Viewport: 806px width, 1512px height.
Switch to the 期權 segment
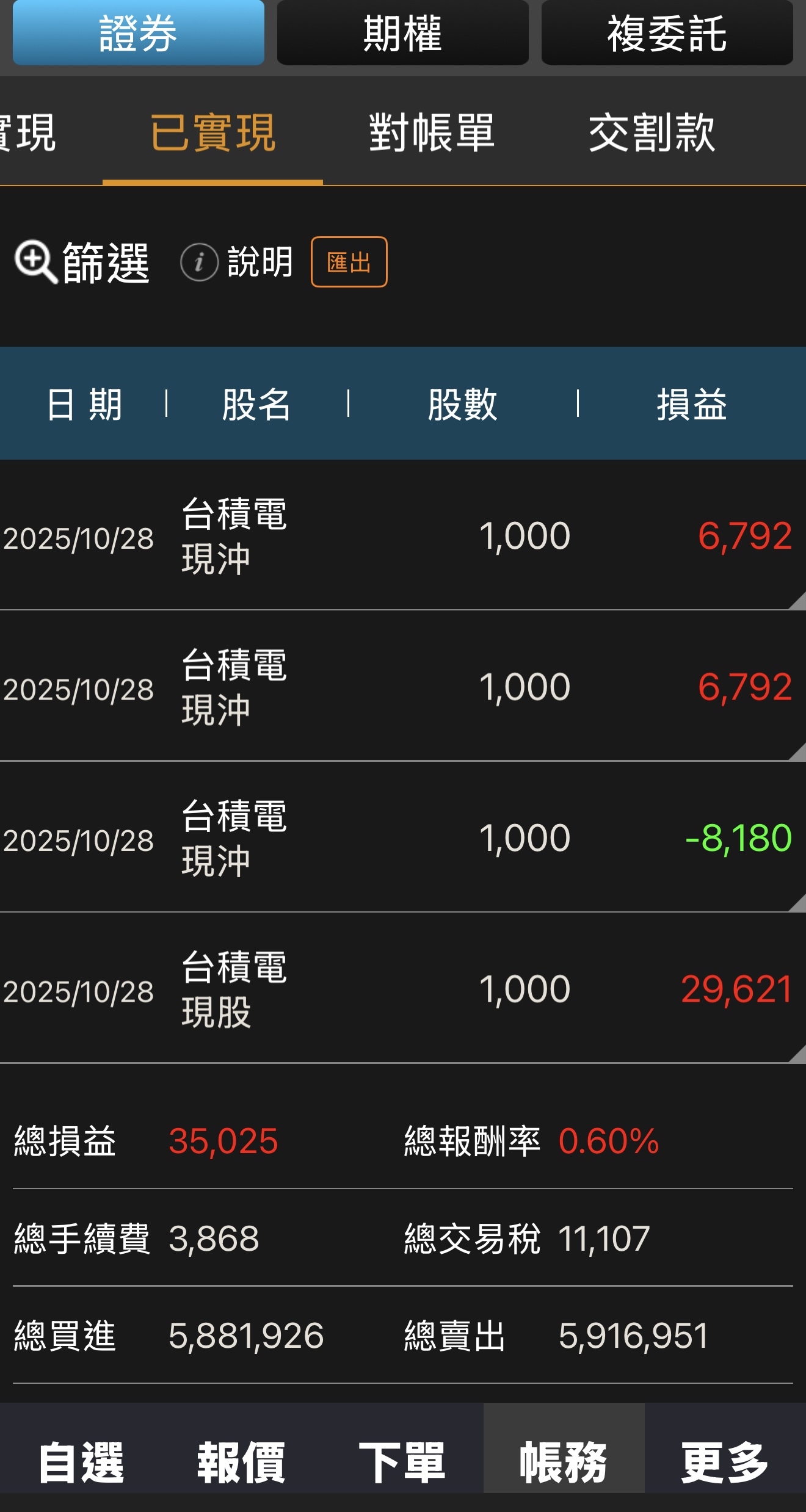pos(402,33)
